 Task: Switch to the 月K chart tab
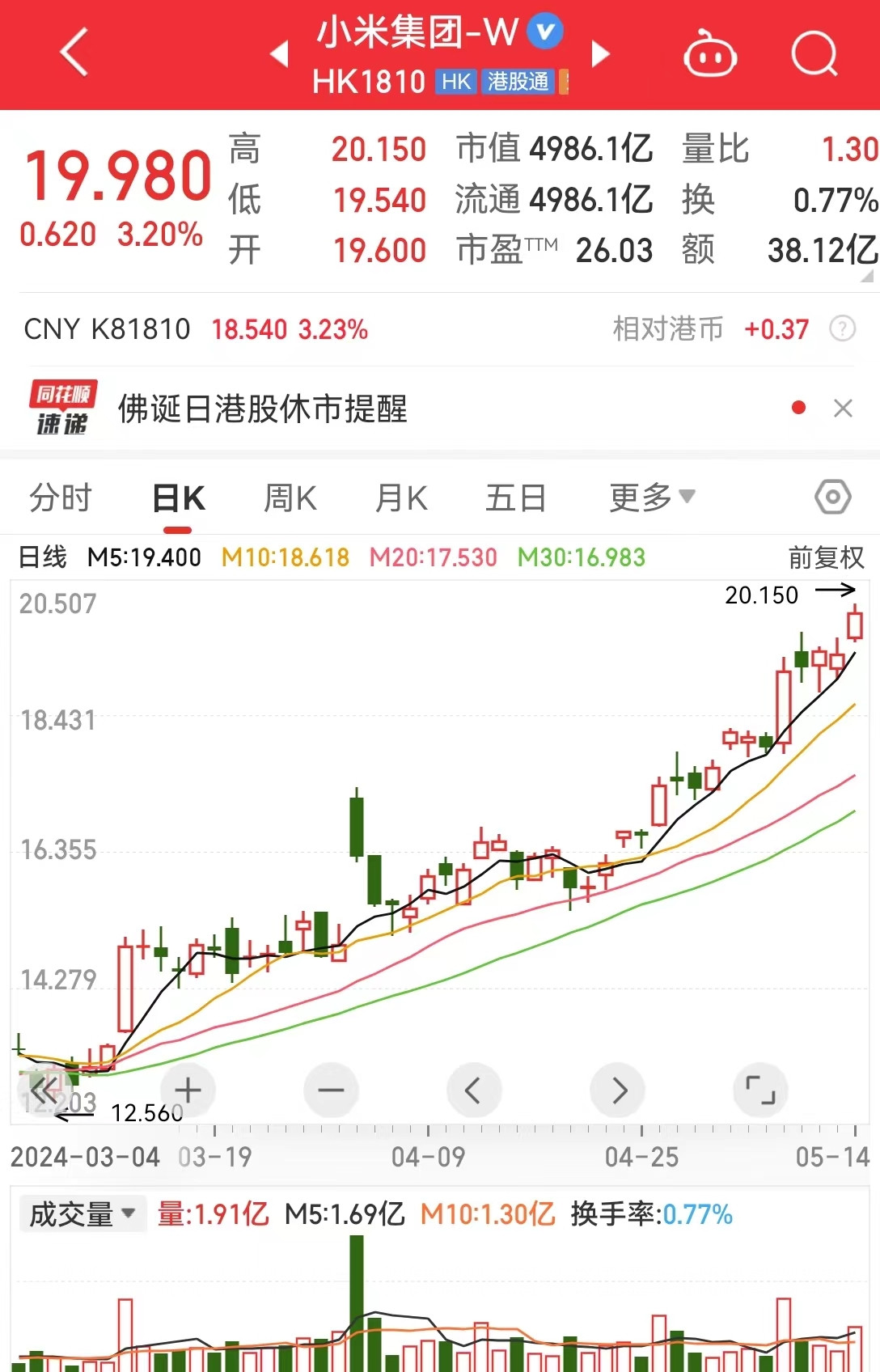[x=401, y=498]
